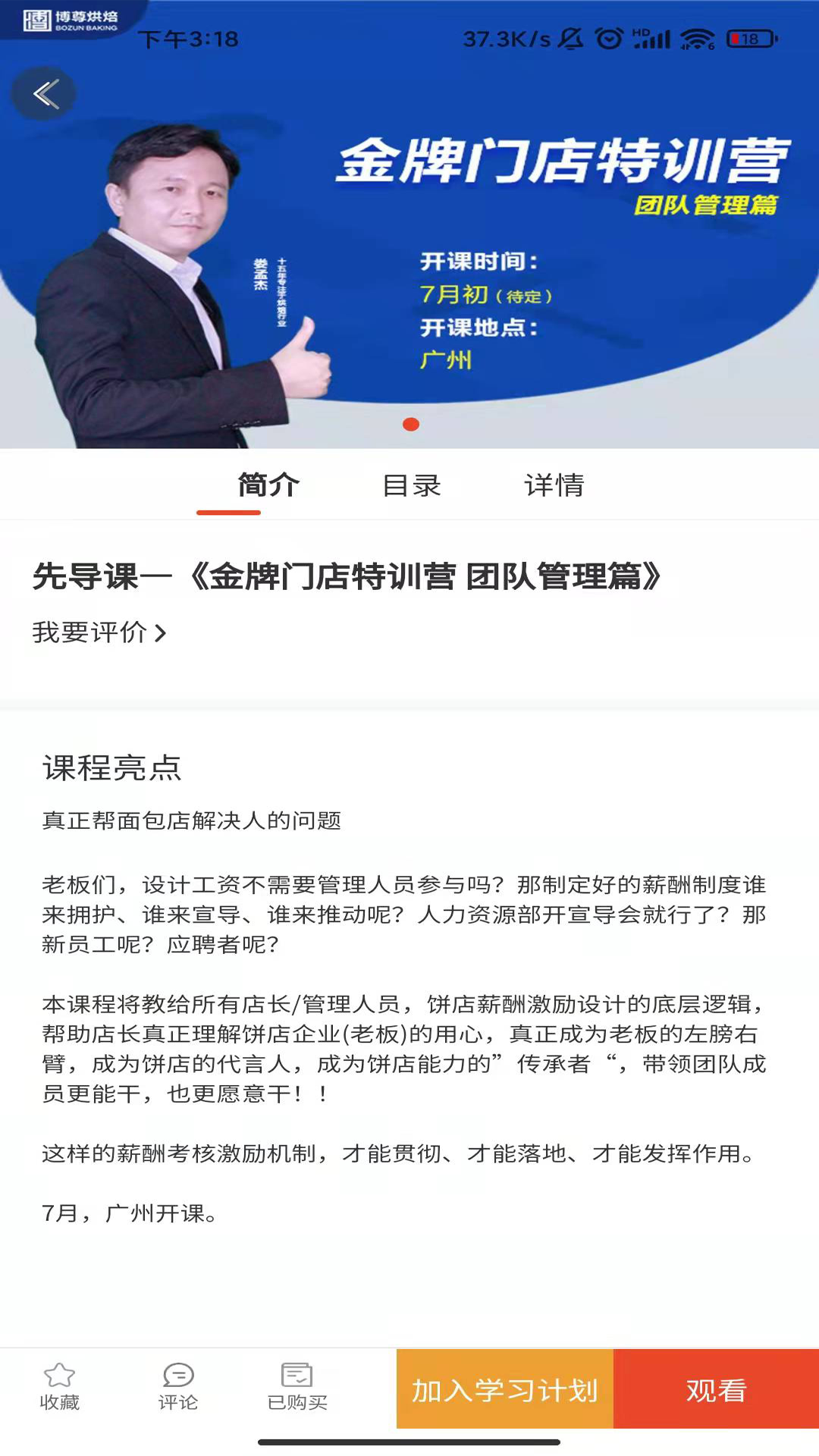Switch to the 简介 tab
The width and height of the screenshot is (819, 1456).
point(268,485)
